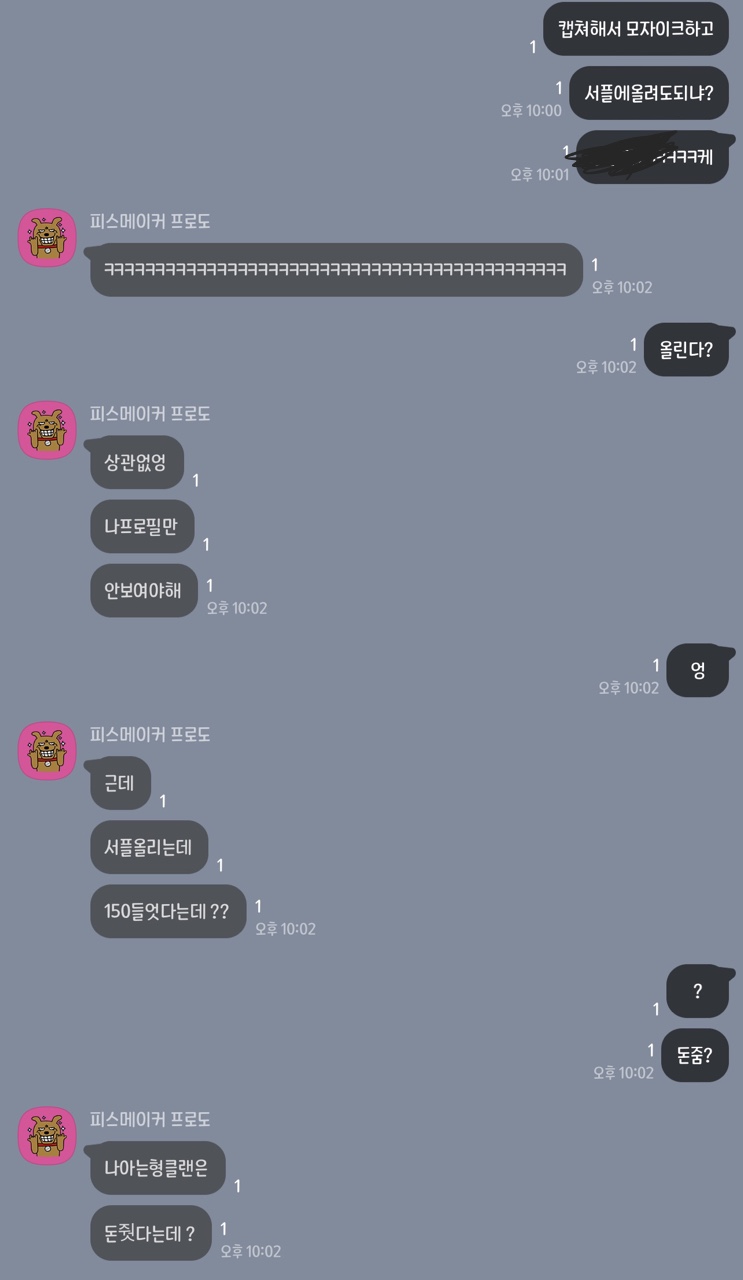This screenshot has width=743, height=1280.
Task: Open profile picture beside the long ㅋㅋㅋ message
Action: click(47, 238)
